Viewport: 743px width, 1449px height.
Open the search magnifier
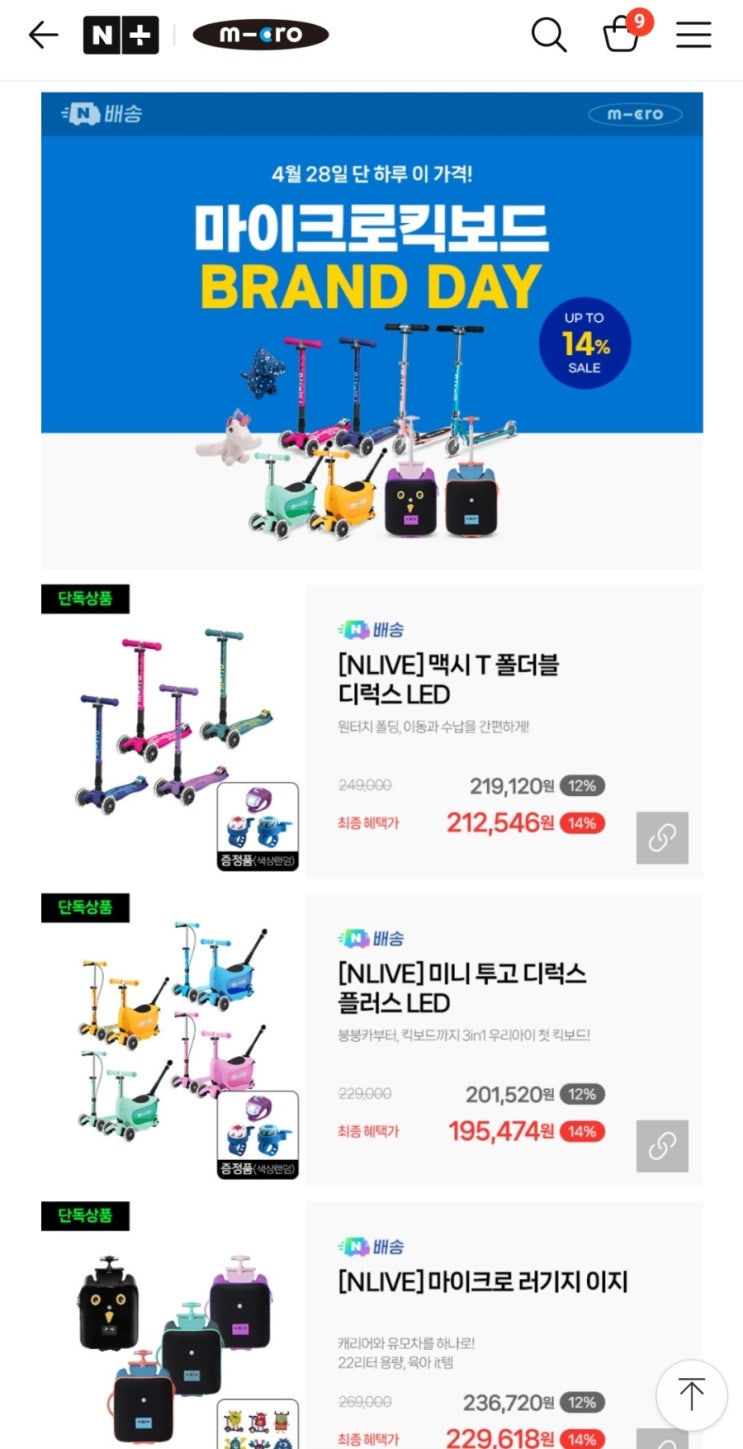click(549, 35)
